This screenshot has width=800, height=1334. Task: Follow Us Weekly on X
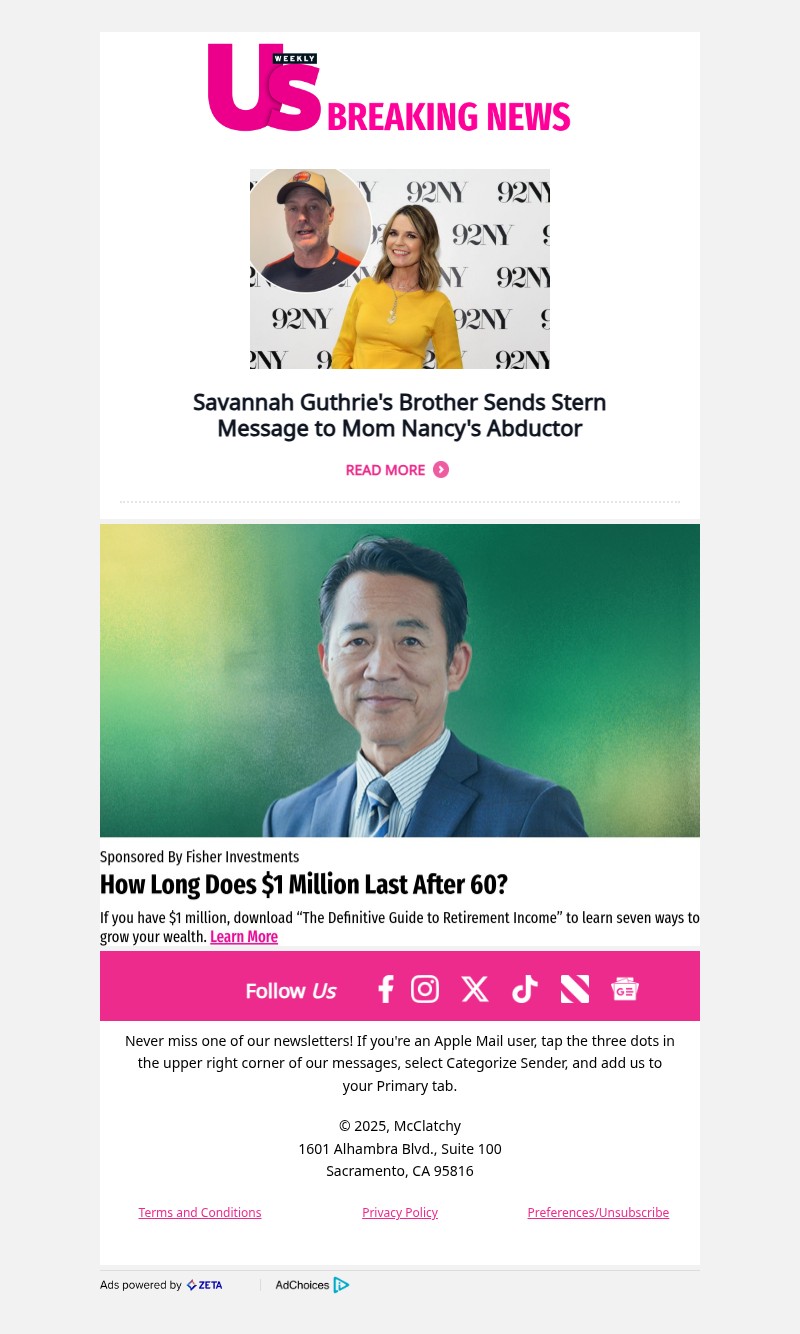click(475, 989)
